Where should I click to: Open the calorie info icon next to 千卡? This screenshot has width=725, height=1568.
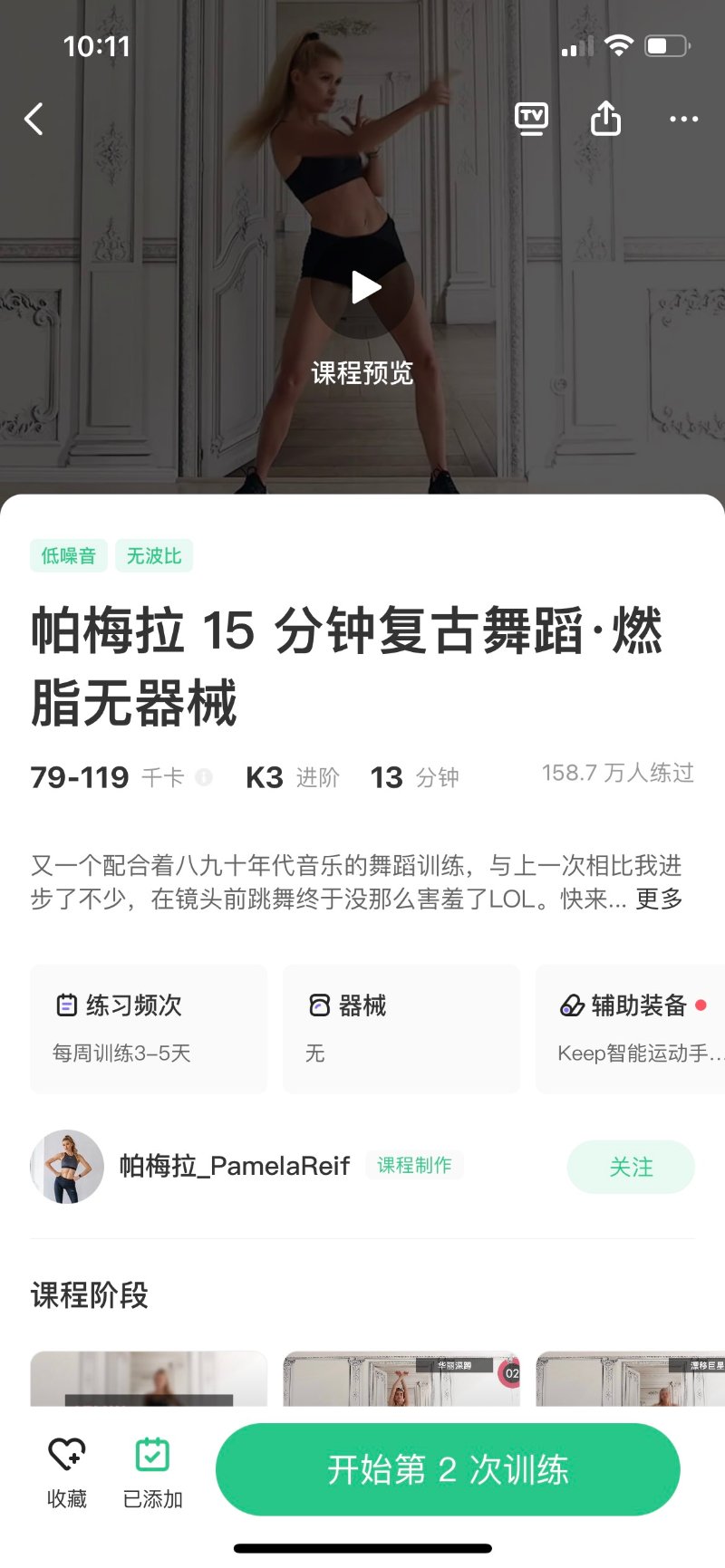tap(204, 777)
